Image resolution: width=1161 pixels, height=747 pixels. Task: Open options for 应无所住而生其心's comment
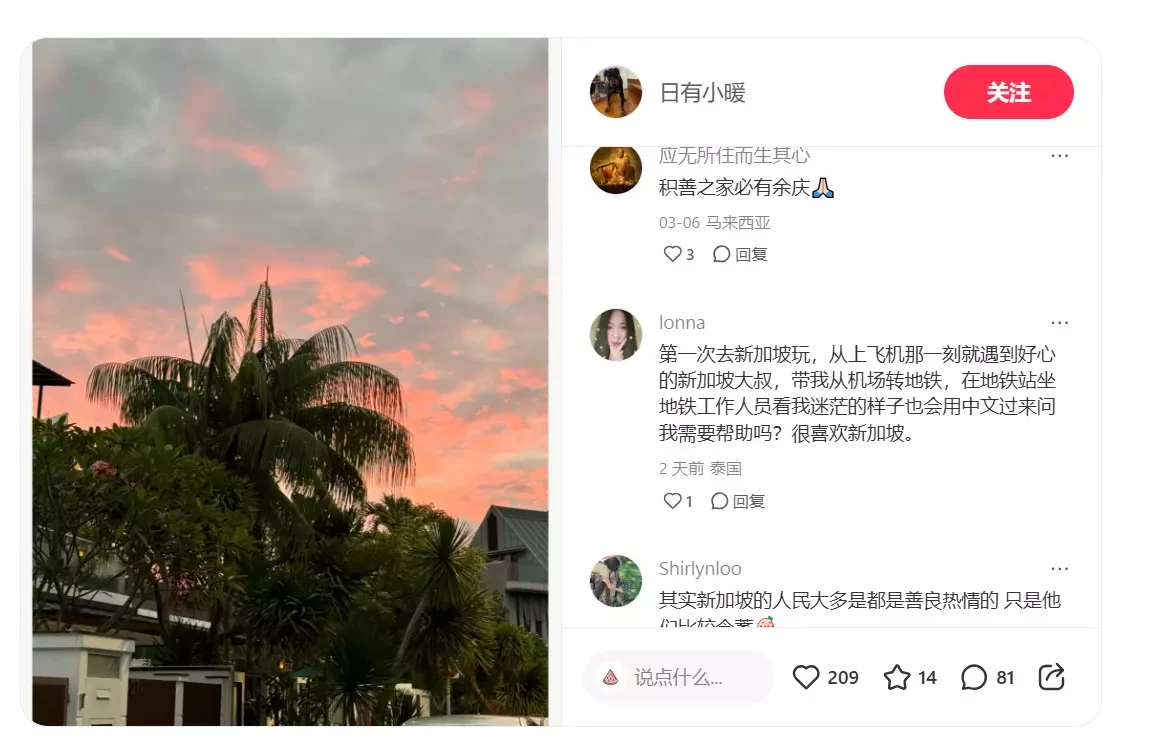tap(1059, 156)
